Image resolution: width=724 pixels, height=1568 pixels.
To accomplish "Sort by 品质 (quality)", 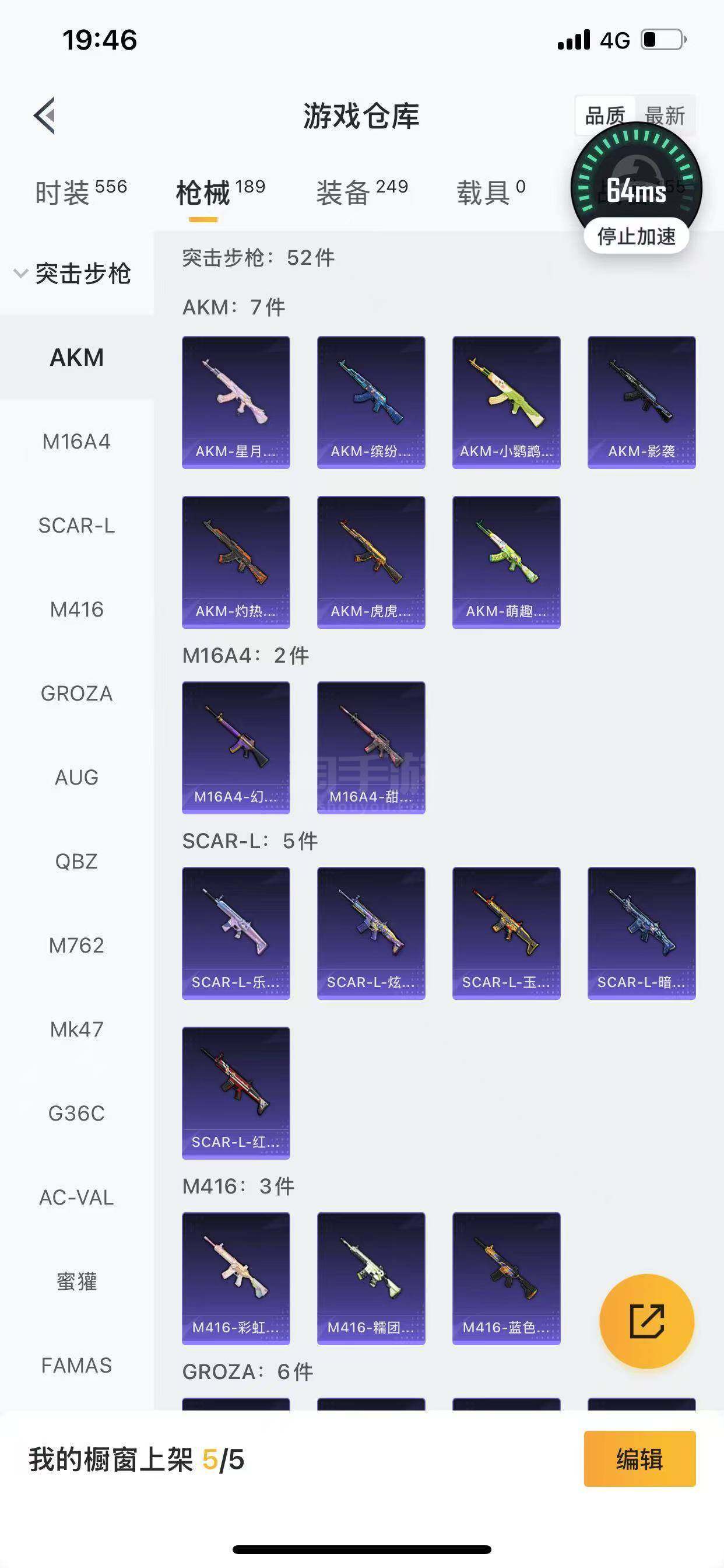I will point(604,115).
